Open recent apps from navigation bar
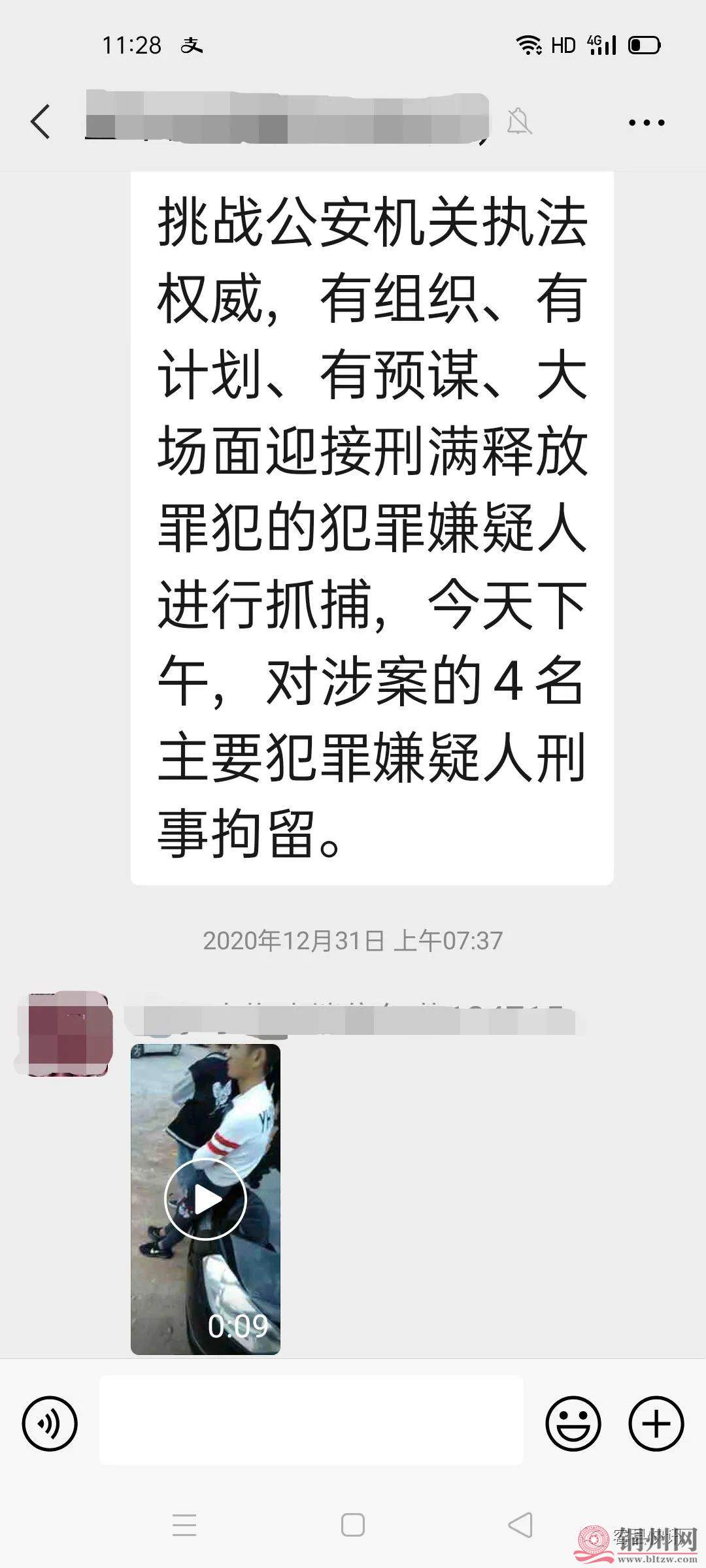 tap(184, 1525)
